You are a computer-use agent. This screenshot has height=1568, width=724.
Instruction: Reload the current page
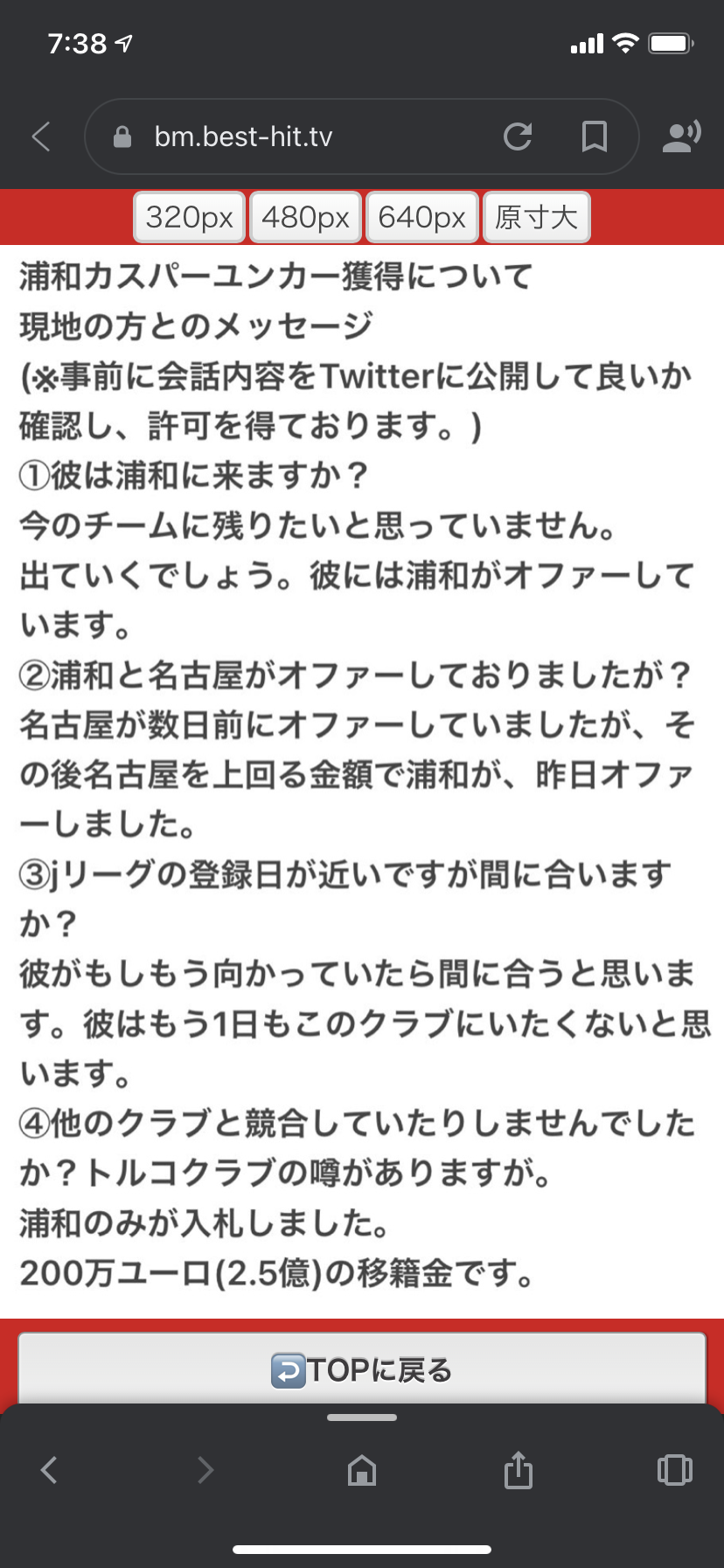518,136
